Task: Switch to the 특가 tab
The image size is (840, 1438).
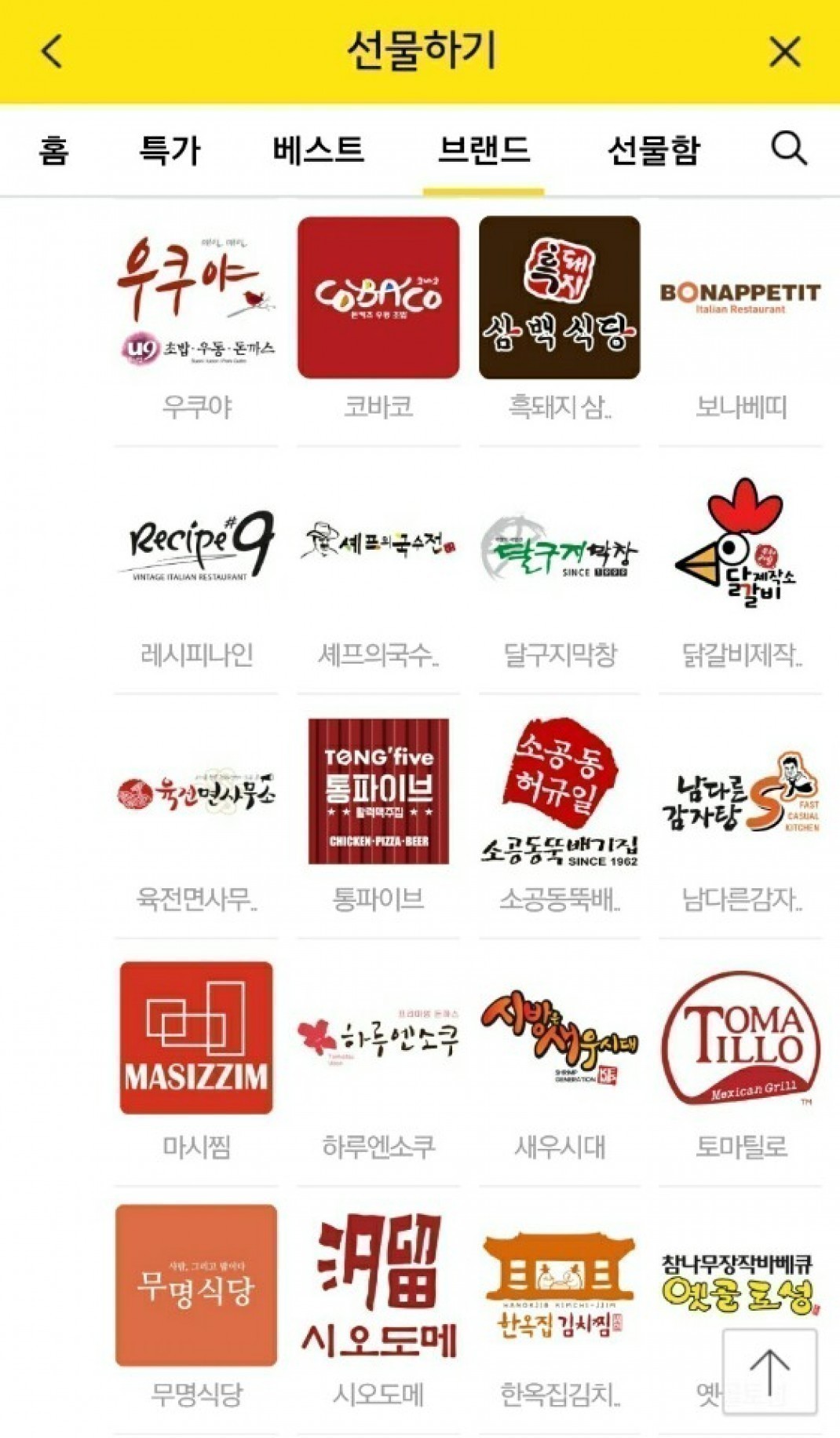Action: tap(170, 149)
